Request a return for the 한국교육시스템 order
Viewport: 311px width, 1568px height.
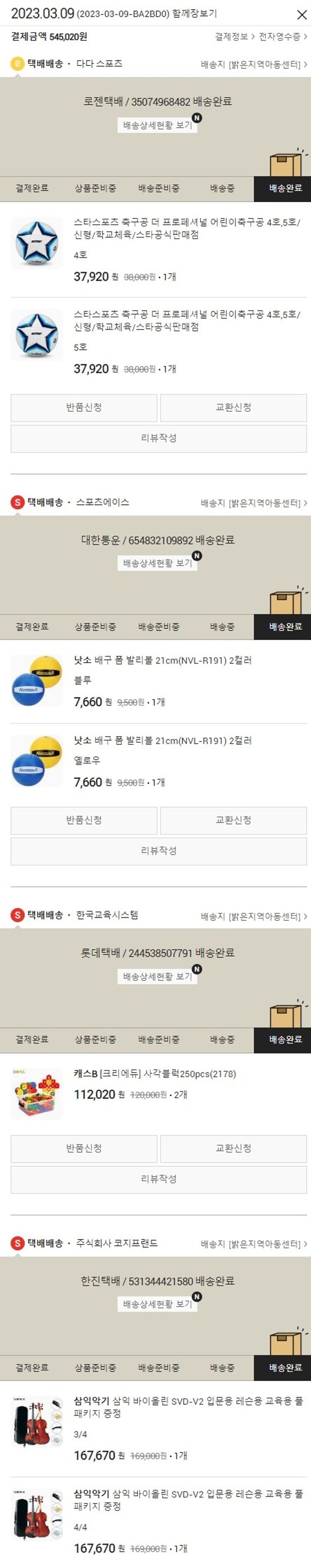[x=84, y=1148]
